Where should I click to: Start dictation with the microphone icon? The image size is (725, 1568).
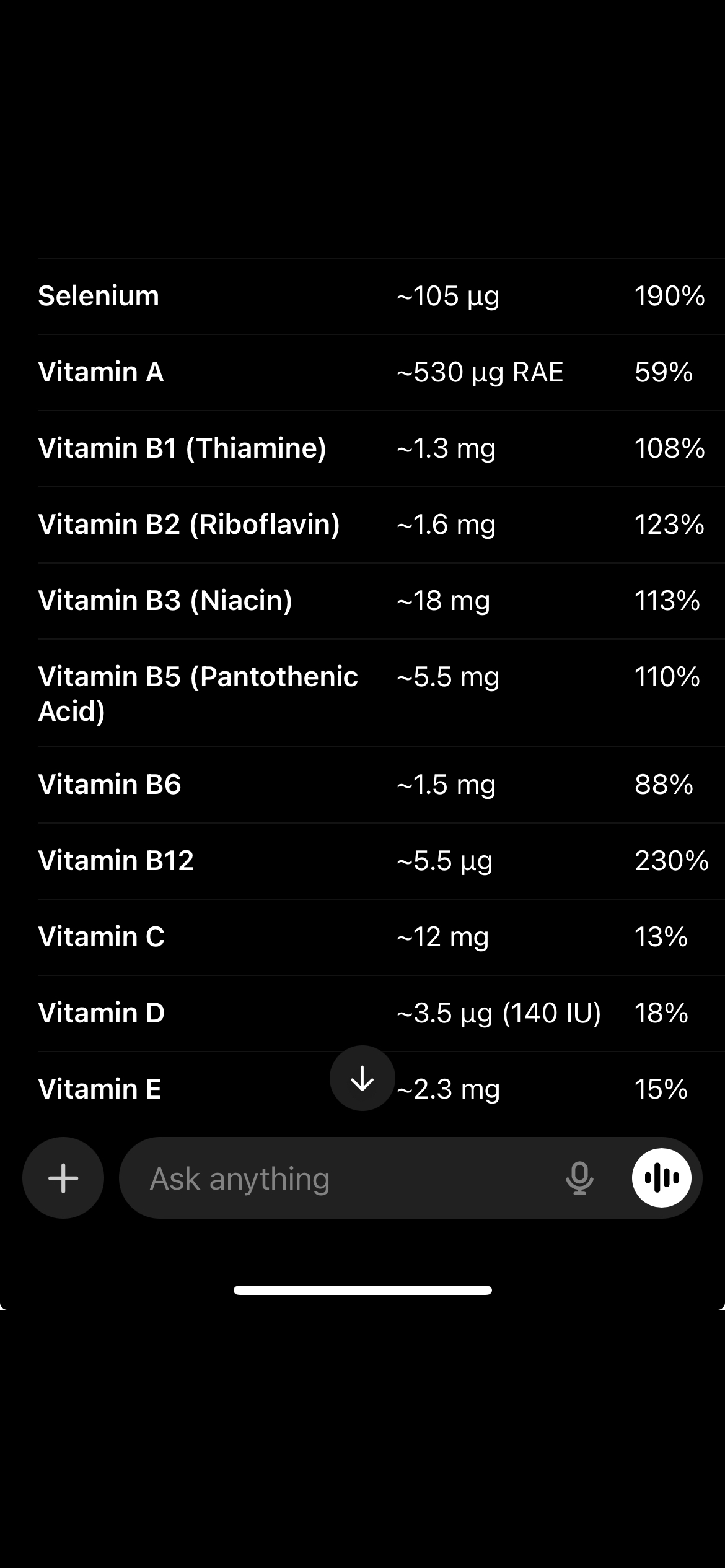tap(579, 1178)
